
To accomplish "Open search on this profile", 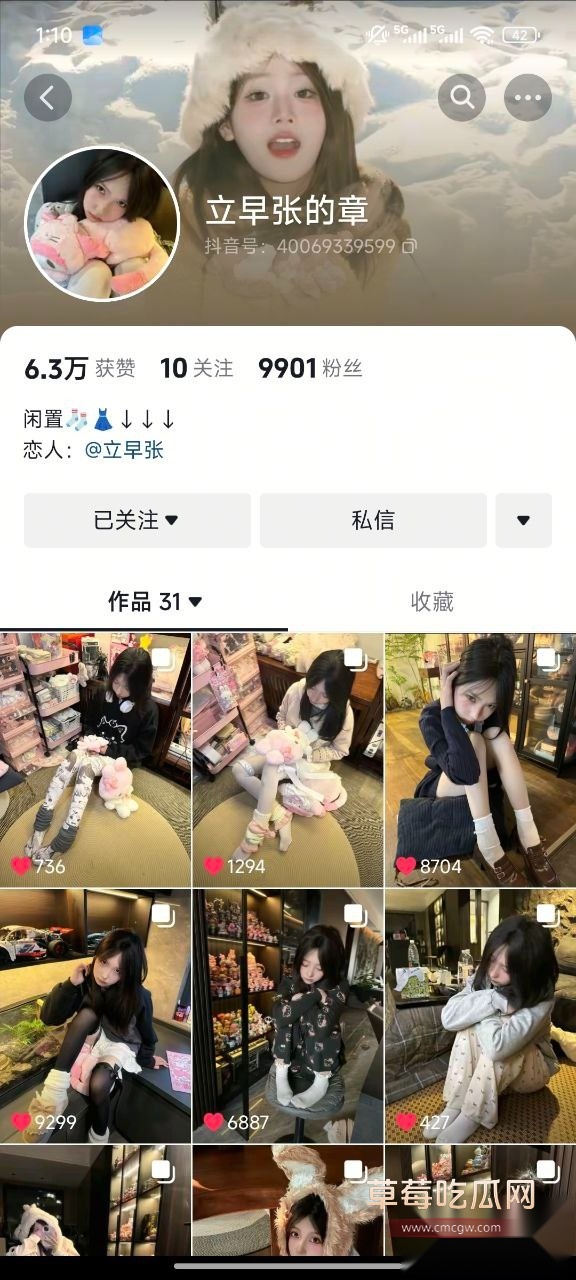I will 462,97.
